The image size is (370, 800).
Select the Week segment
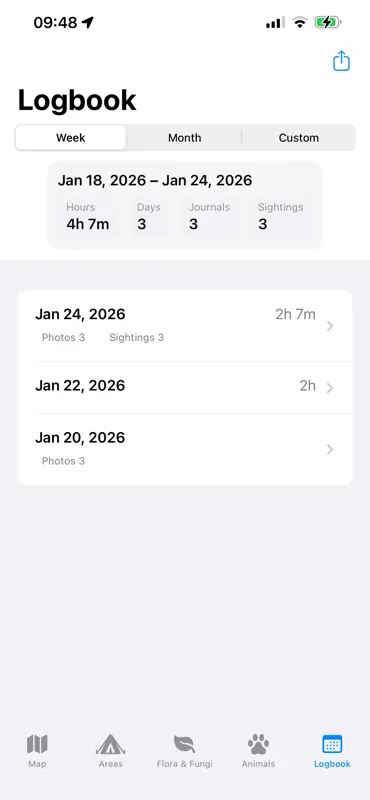point(70,138)
